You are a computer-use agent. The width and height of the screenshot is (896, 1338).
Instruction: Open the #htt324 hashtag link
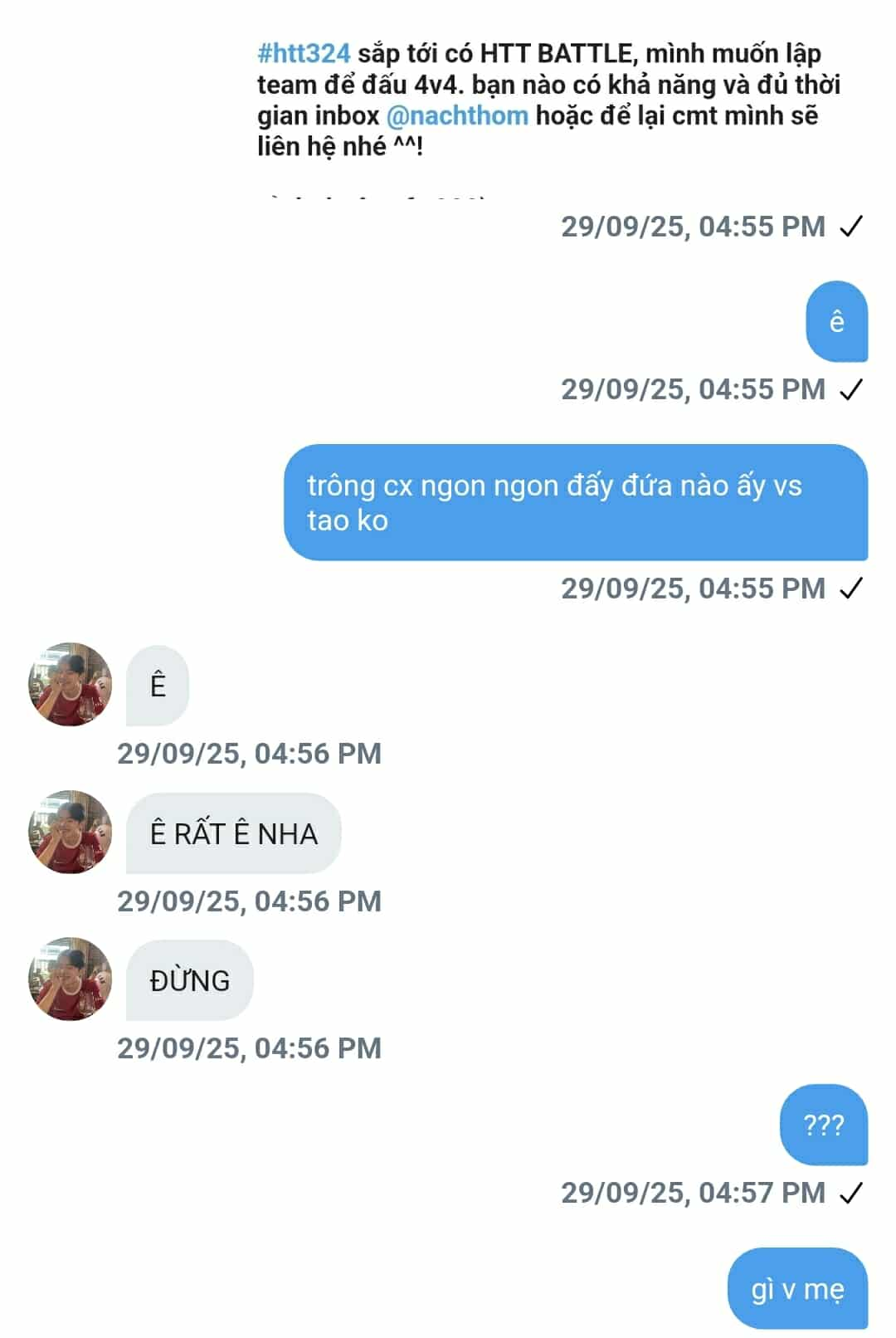[x=304, y=54]
